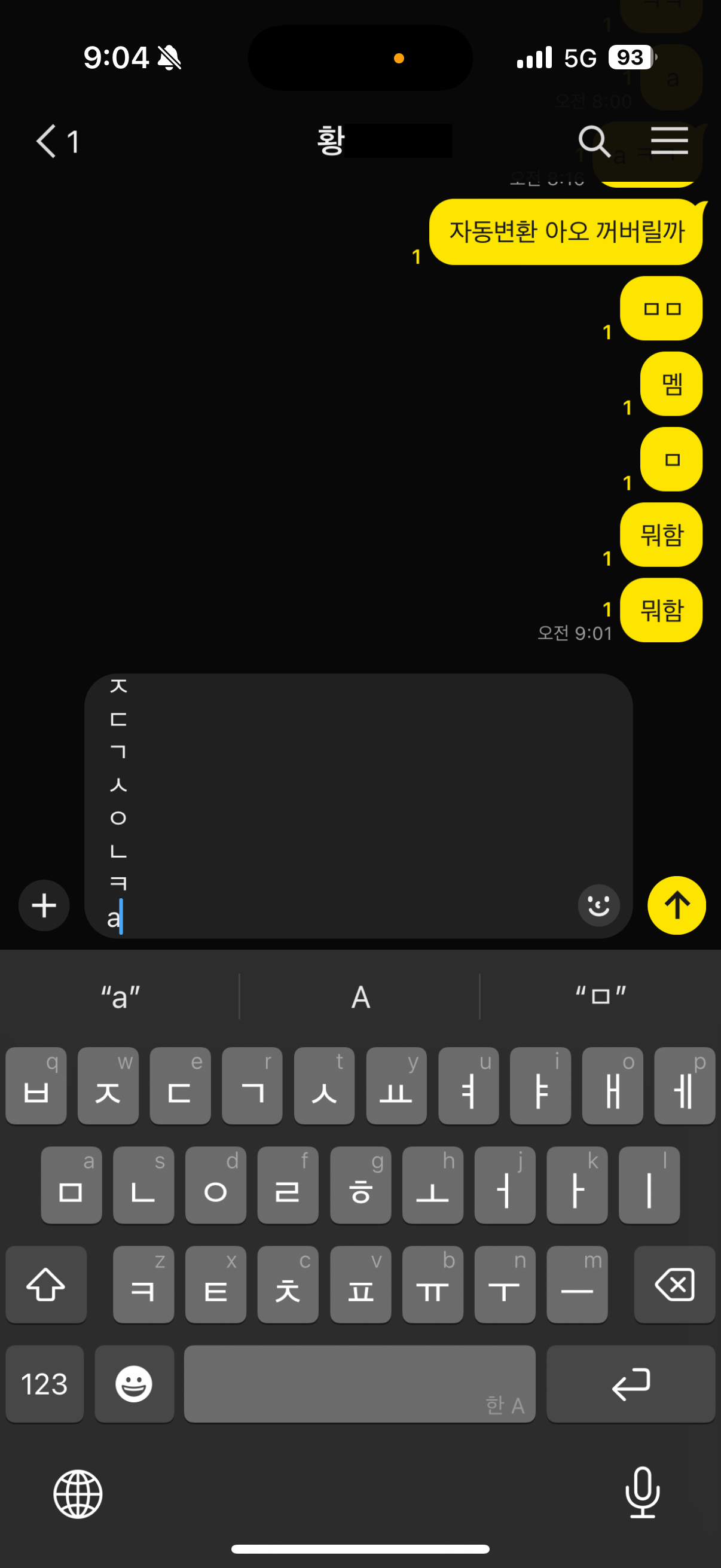The image size is (721, 1568).
Task: Open the chat room hamburger menu
Action: 668,141
